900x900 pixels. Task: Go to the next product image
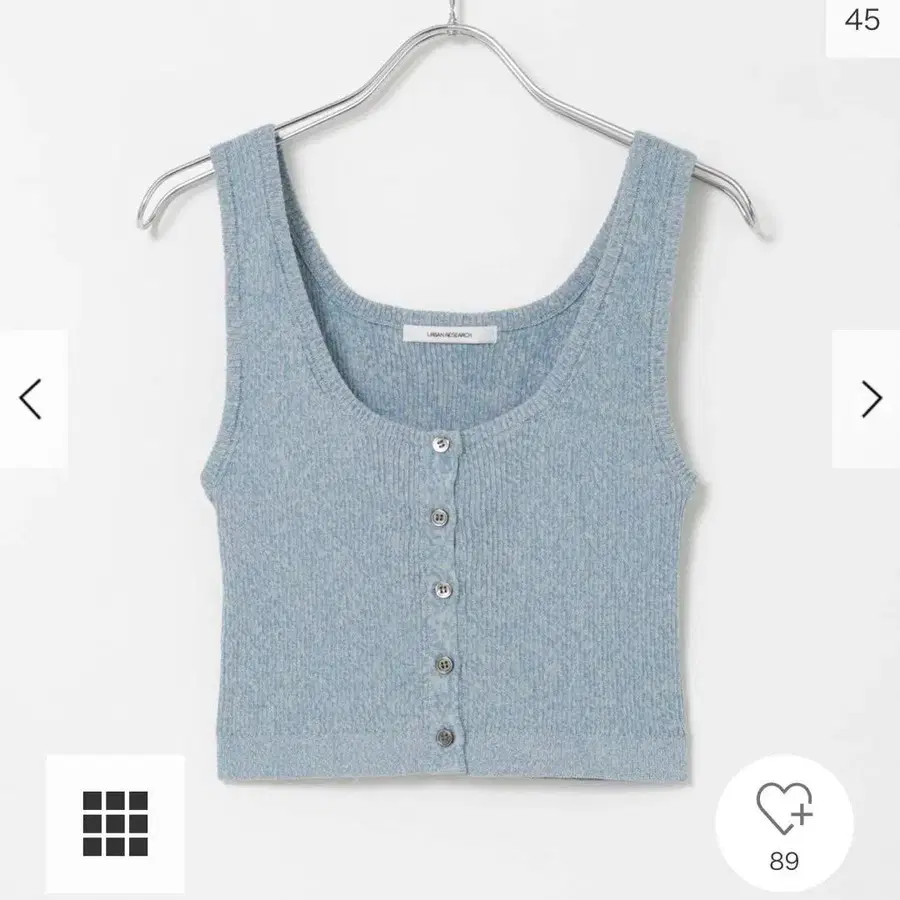(x=870, y=399)
